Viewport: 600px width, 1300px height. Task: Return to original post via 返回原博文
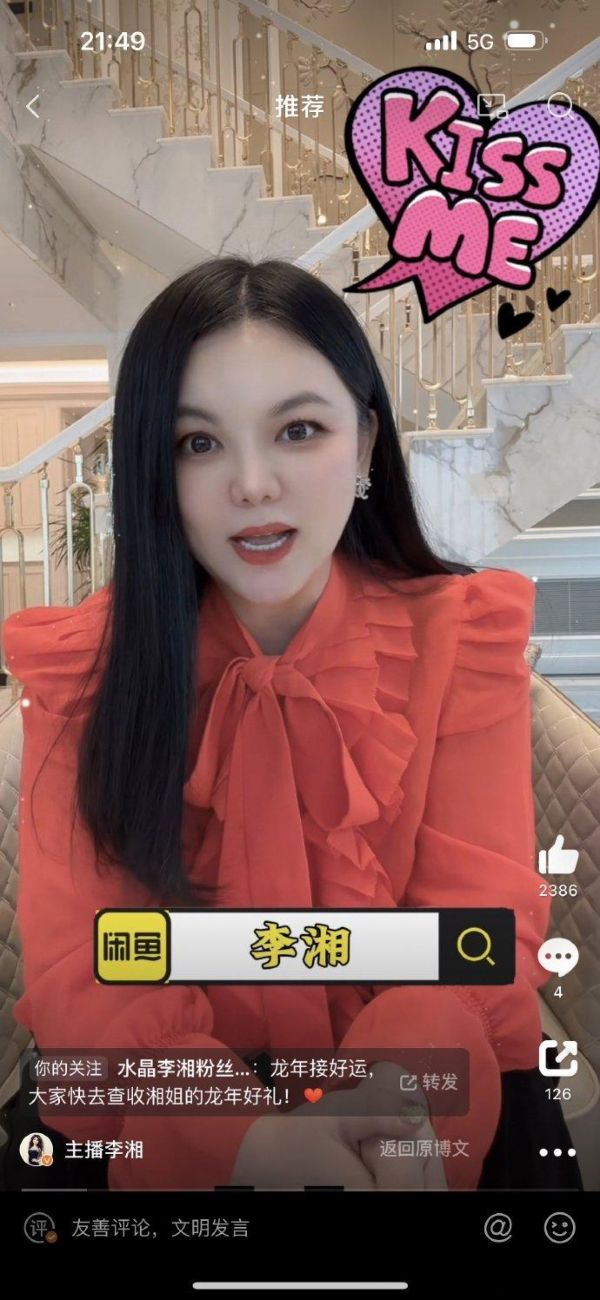(424, 1150)
